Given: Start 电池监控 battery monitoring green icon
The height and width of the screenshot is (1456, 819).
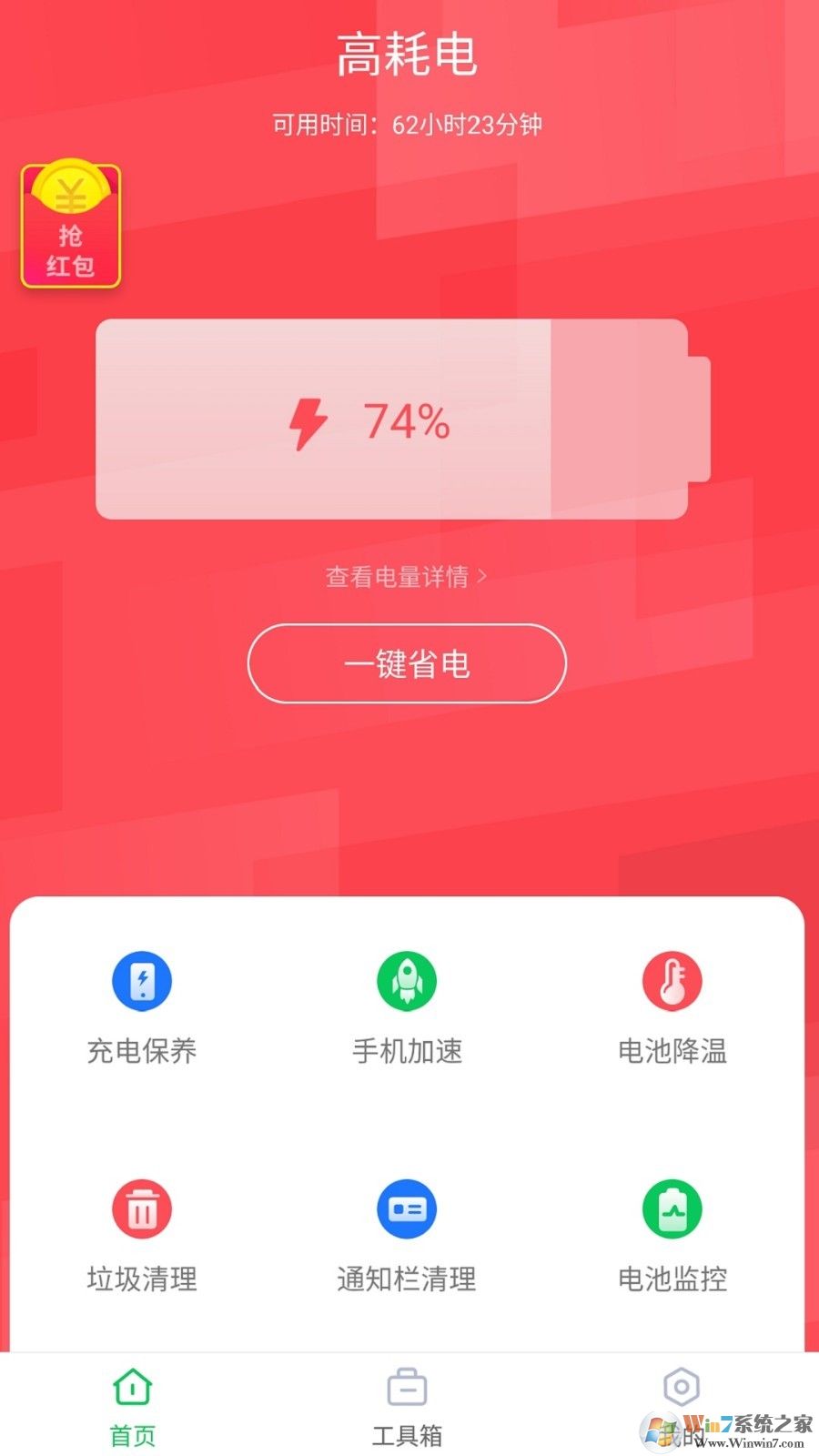Looking at the screenshot, I should coord(673,1208).
